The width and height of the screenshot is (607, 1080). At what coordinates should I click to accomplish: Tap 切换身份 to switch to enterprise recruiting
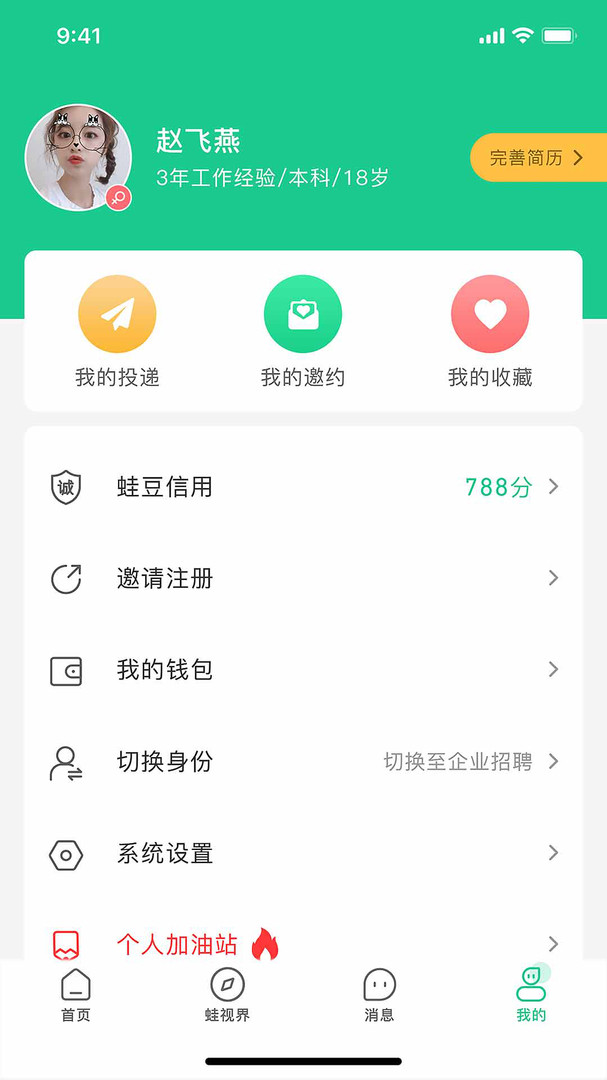[x=303, y=762]
